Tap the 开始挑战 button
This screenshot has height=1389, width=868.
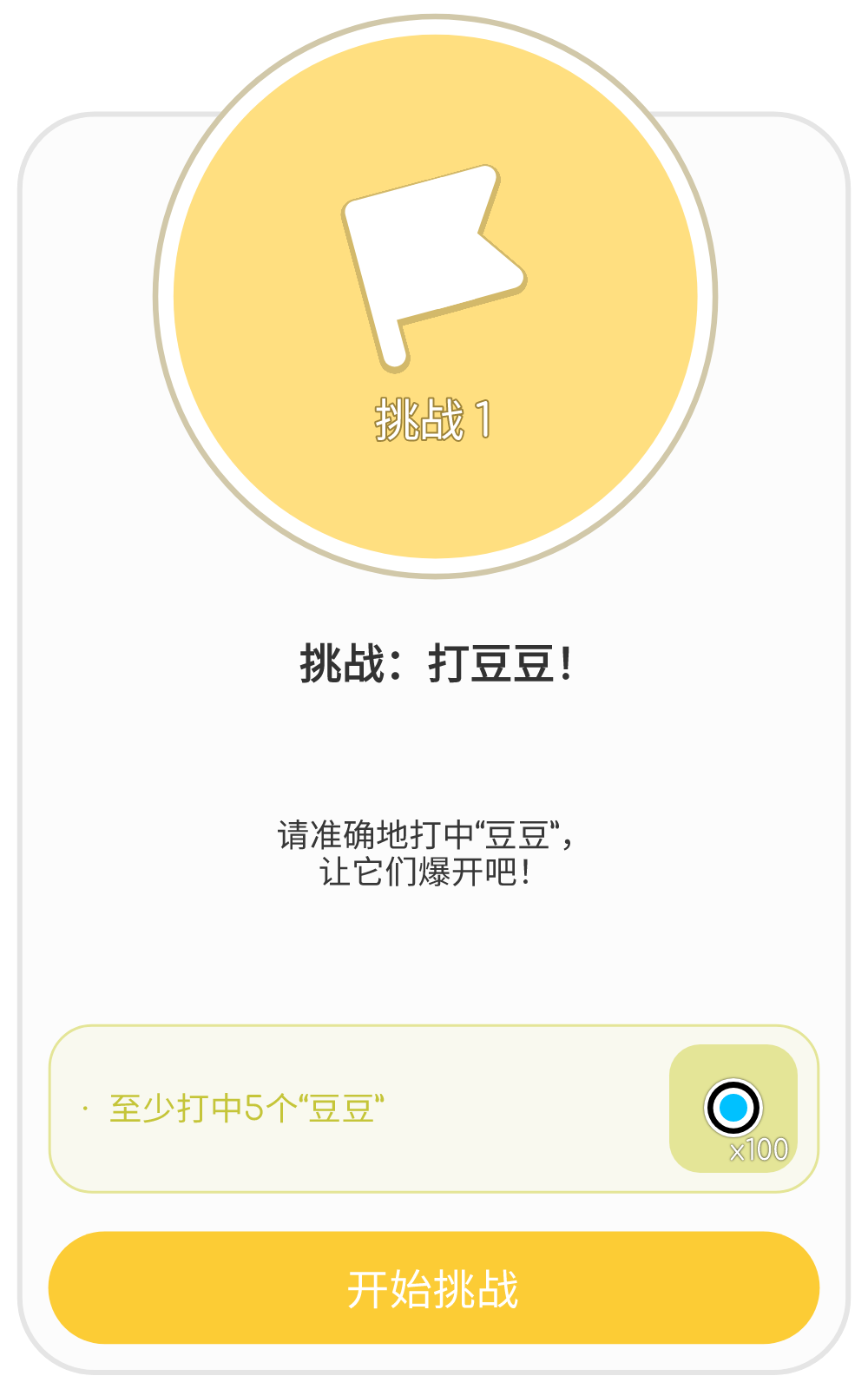(x=434, y=1287)
